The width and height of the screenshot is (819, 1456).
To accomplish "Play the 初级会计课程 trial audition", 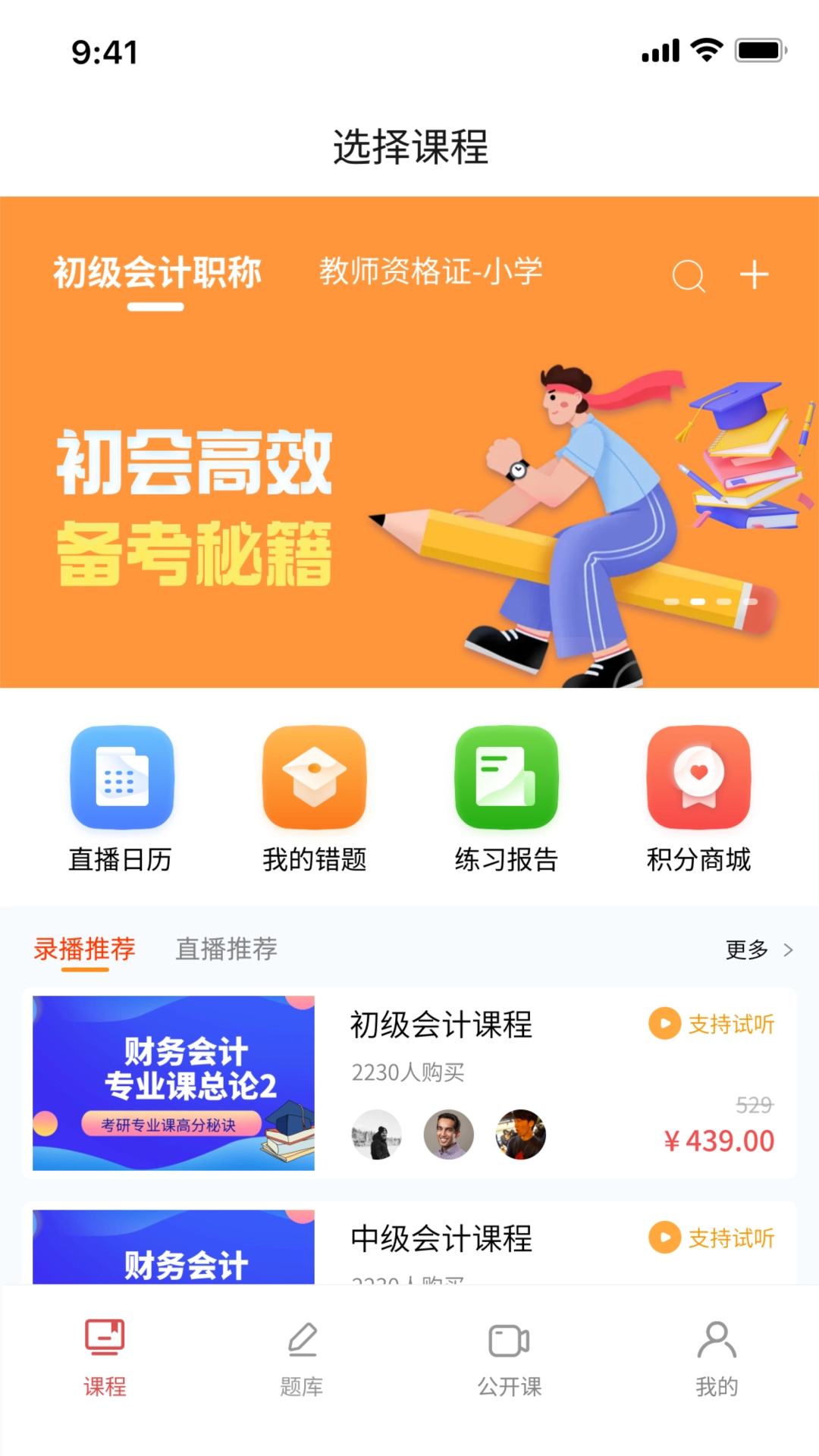I will coord(711,1023).
